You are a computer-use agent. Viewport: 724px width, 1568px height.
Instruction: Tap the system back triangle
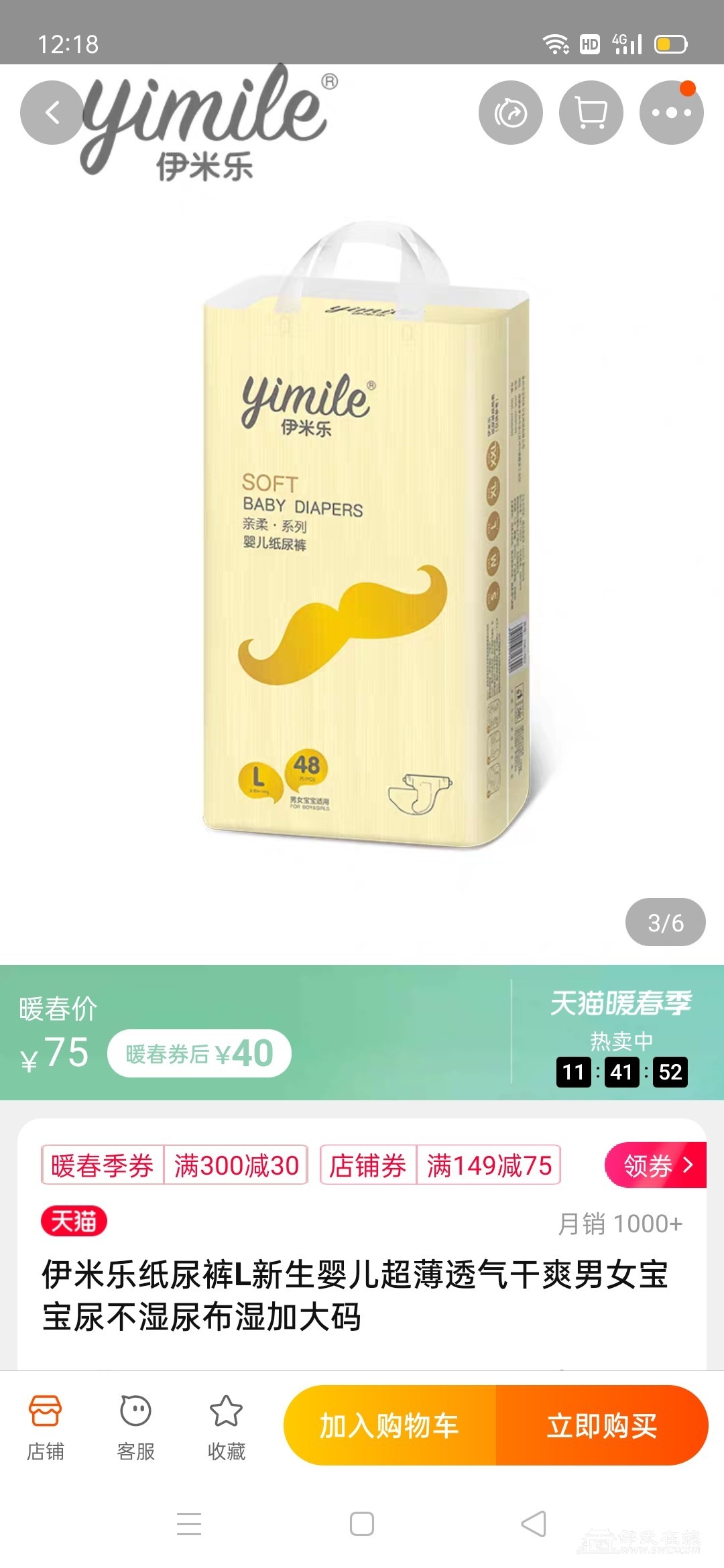tap(534, 1524)
